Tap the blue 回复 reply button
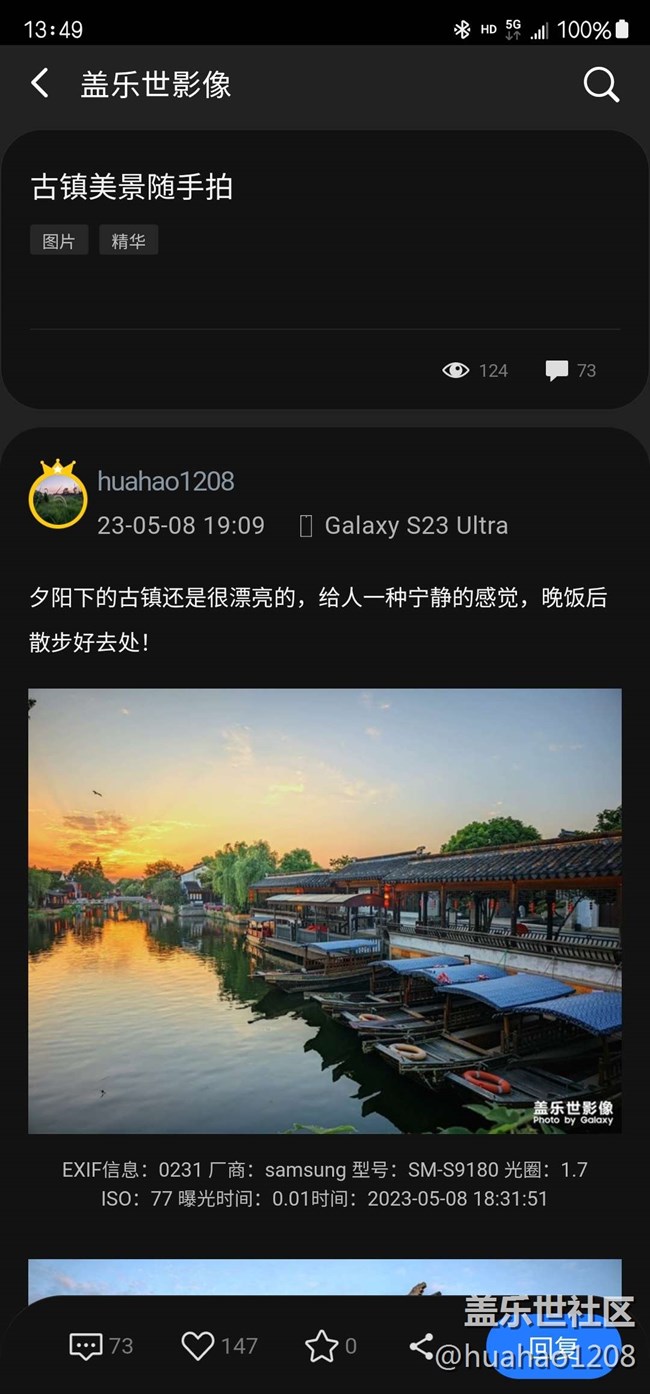 click(x=553, y=1346)
